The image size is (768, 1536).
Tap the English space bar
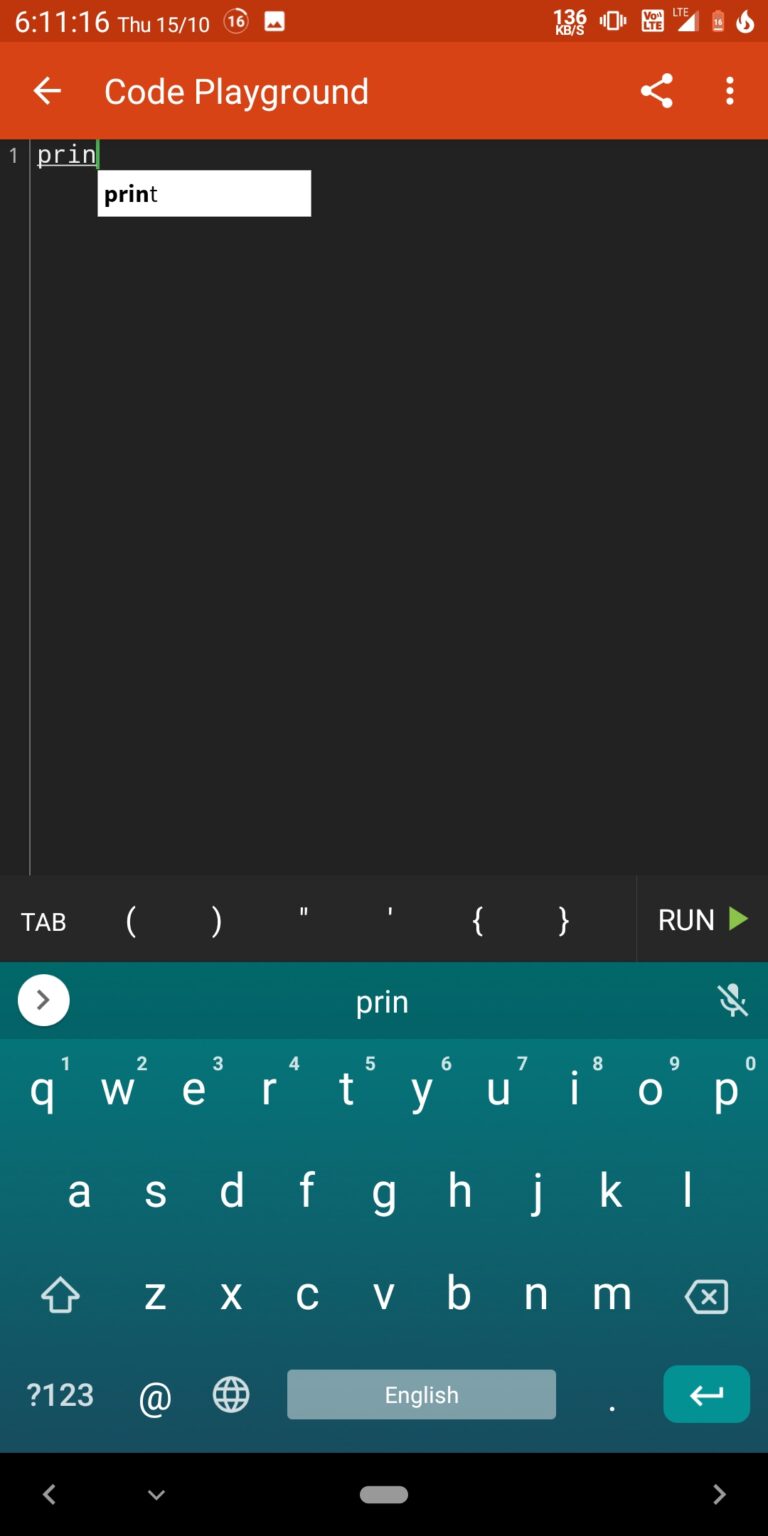click(421, 1394)
